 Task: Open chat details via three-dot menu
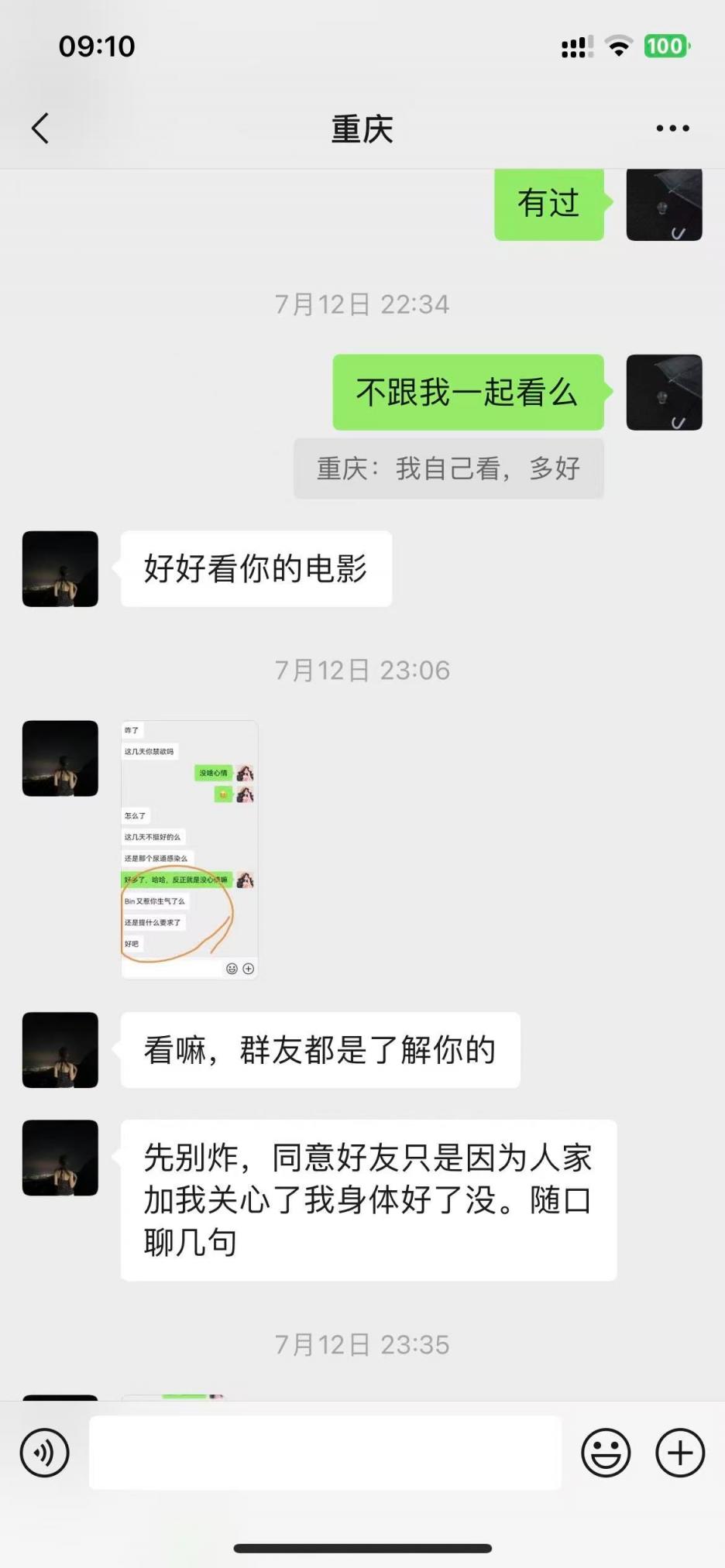tap(672, 129)
